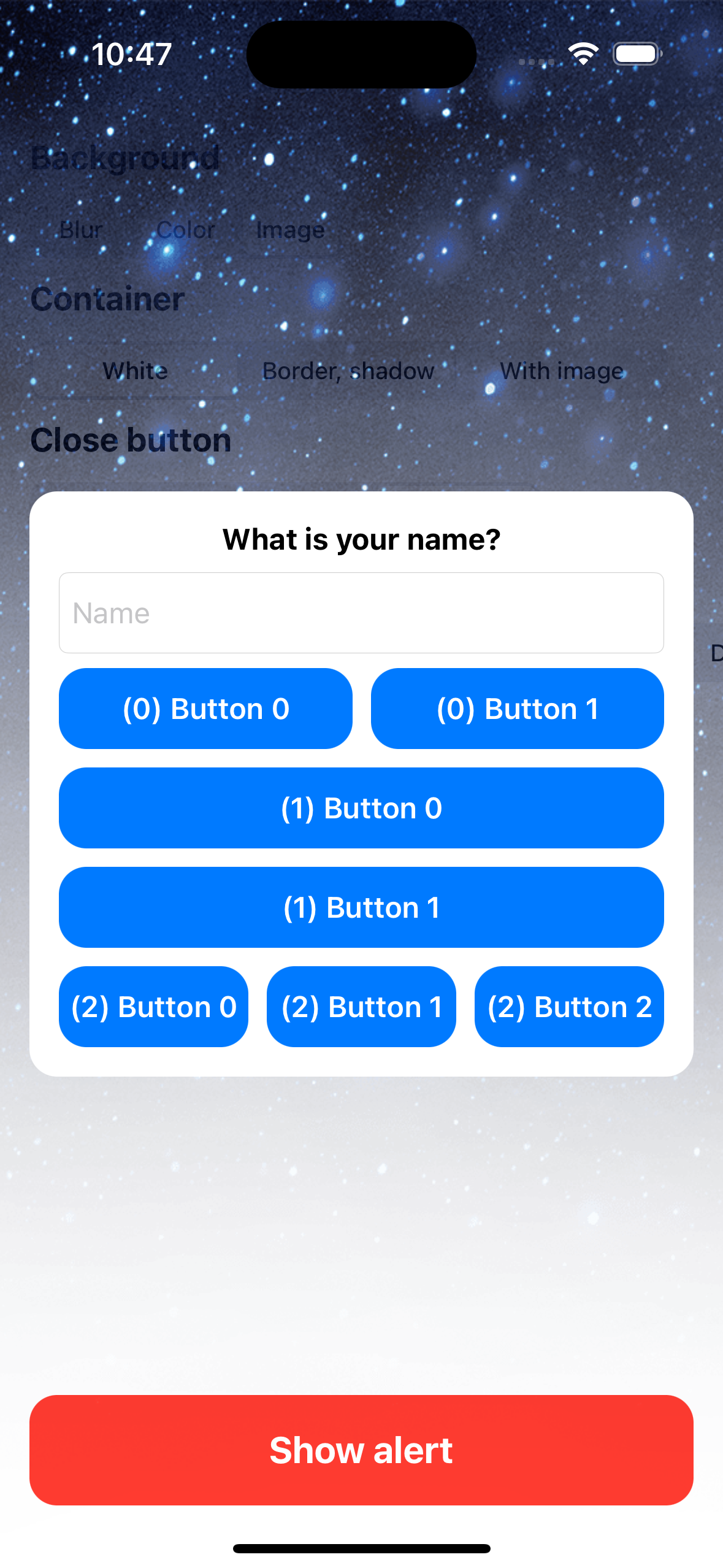723x1568 pixels.
Task: Tap the (0) Button 0 option
Action: click(205, 709)
